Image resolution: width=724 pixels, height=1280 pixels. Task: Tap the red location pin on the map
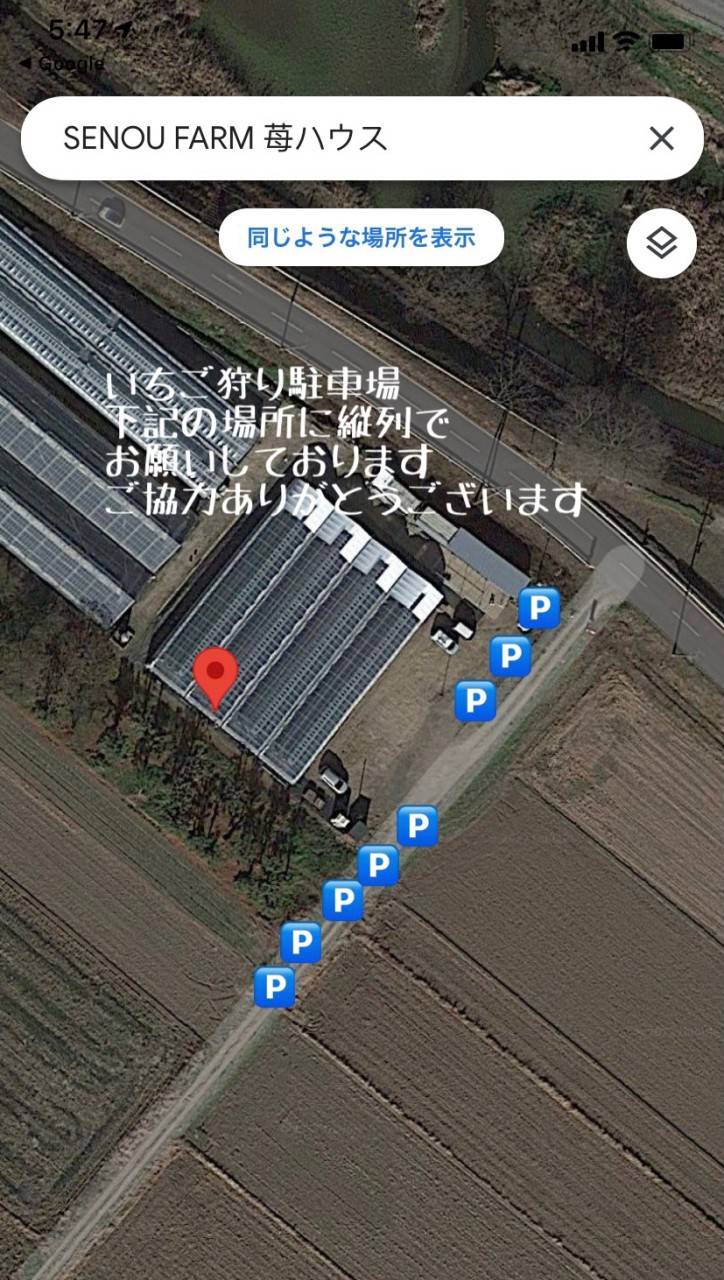coord(215,674)
